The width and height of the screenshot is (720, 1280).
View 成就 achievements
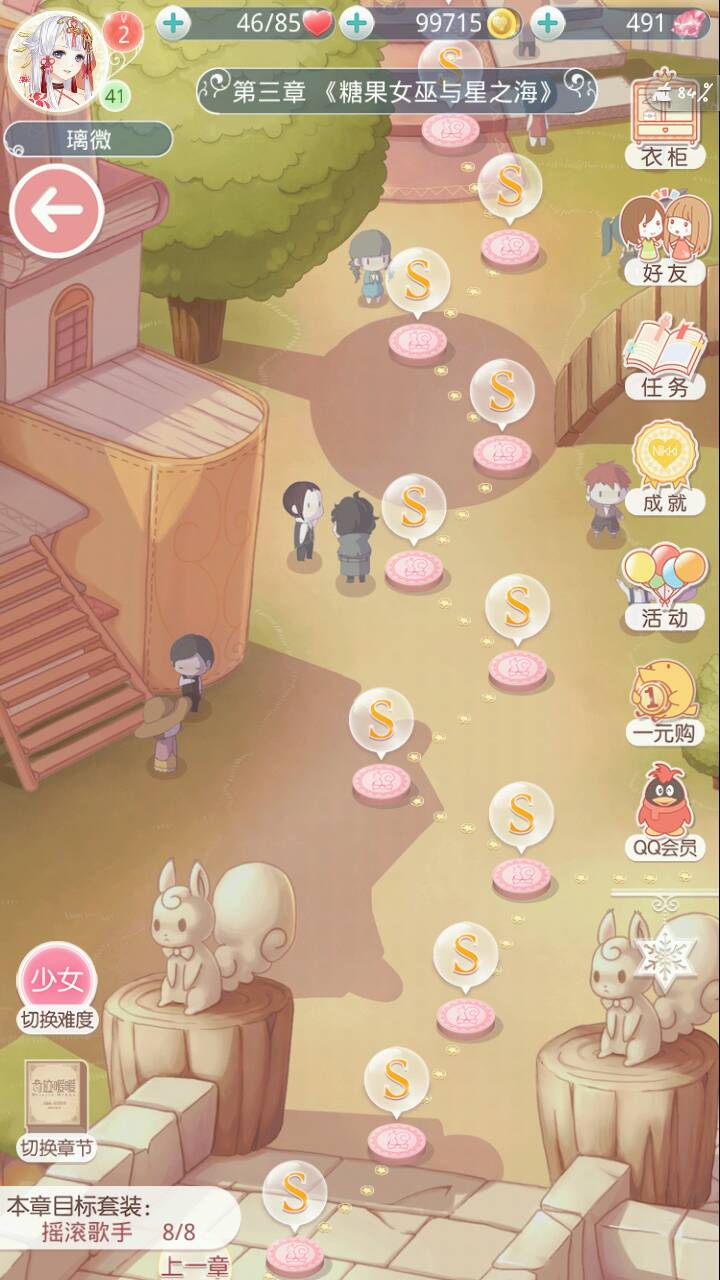(664, 470)
